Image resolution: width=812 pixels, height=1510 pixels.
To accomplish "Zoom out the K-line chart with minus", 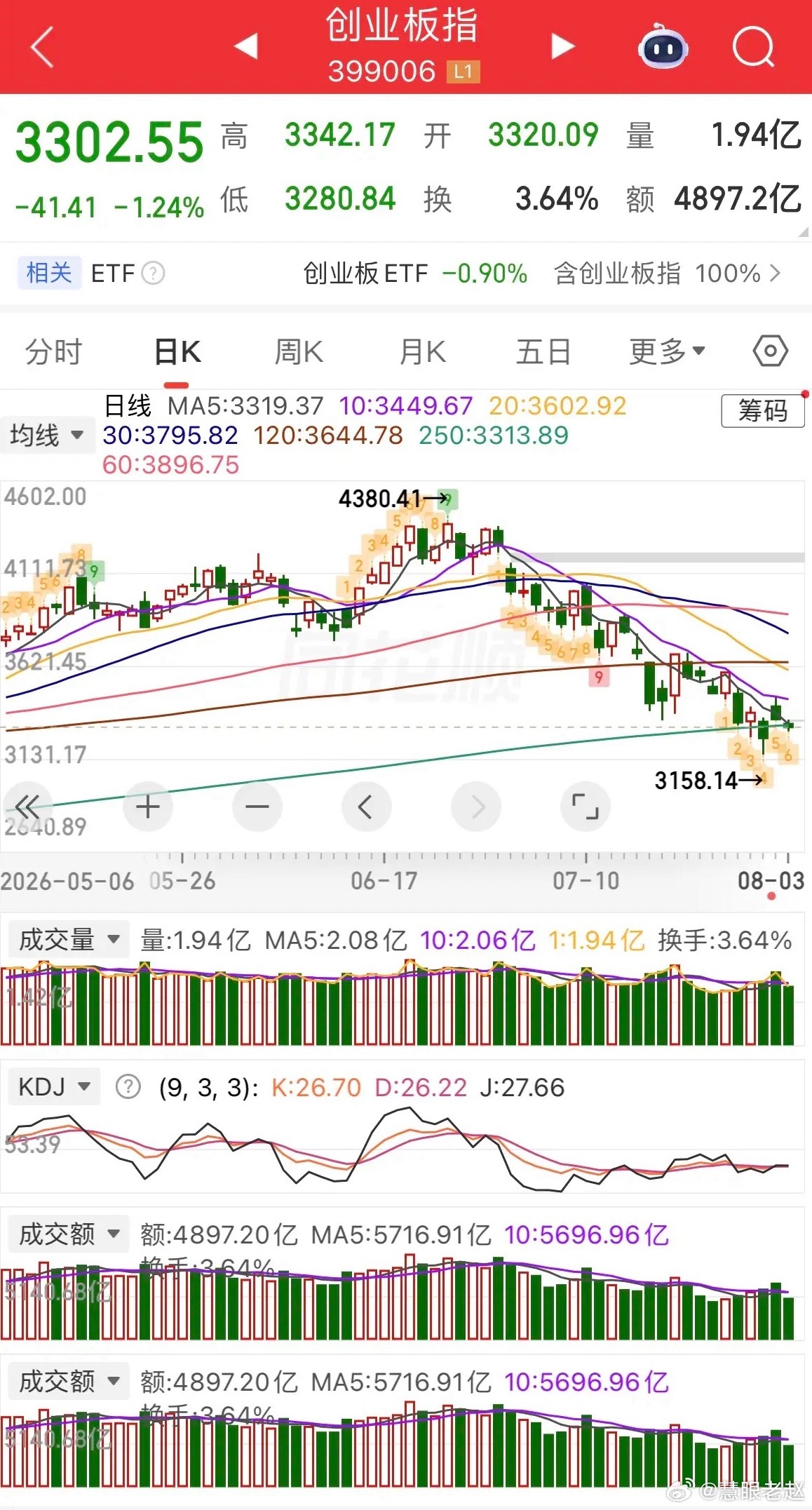I will point(257,807).
